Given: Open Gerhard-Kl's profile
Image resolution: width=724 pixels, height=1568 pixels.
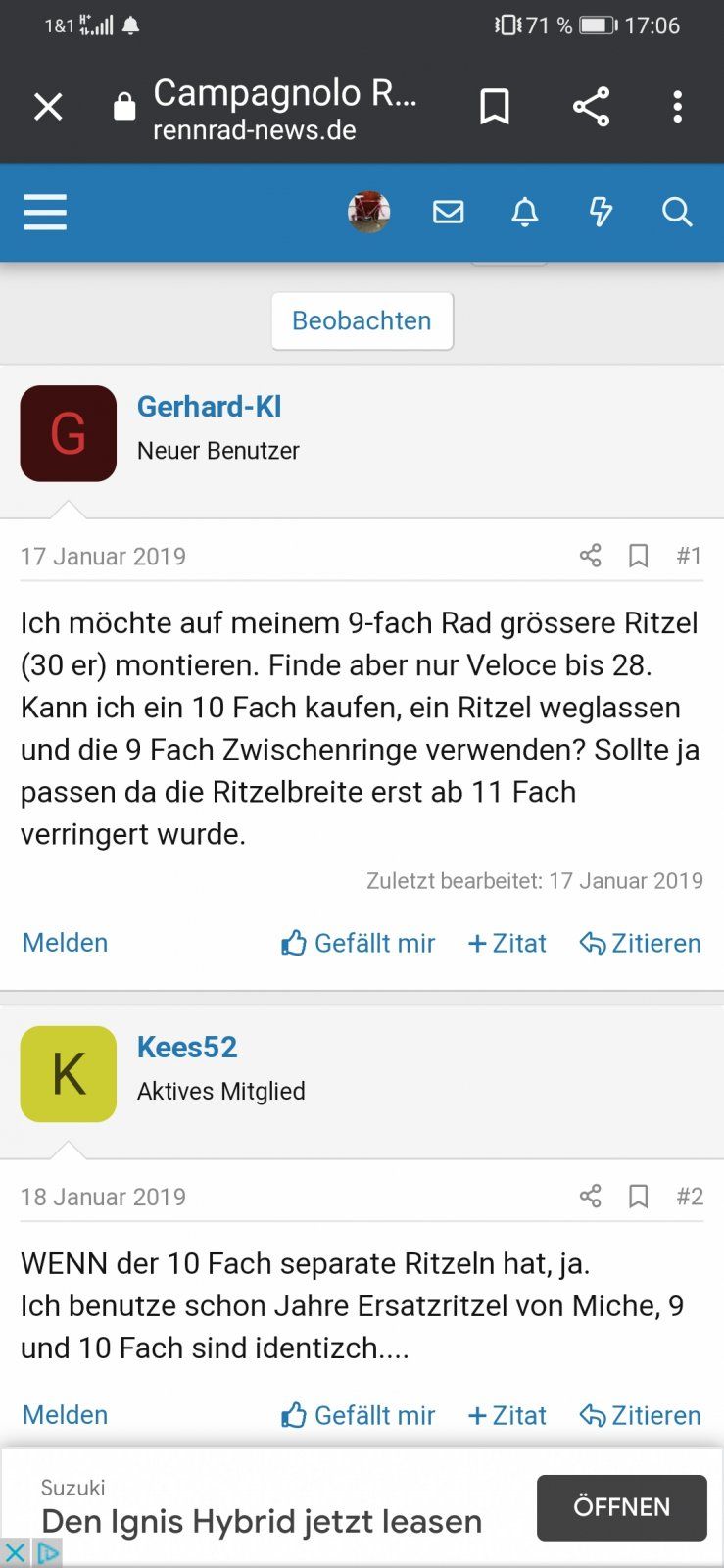Looking at the screenshot, I should (209, 407).
